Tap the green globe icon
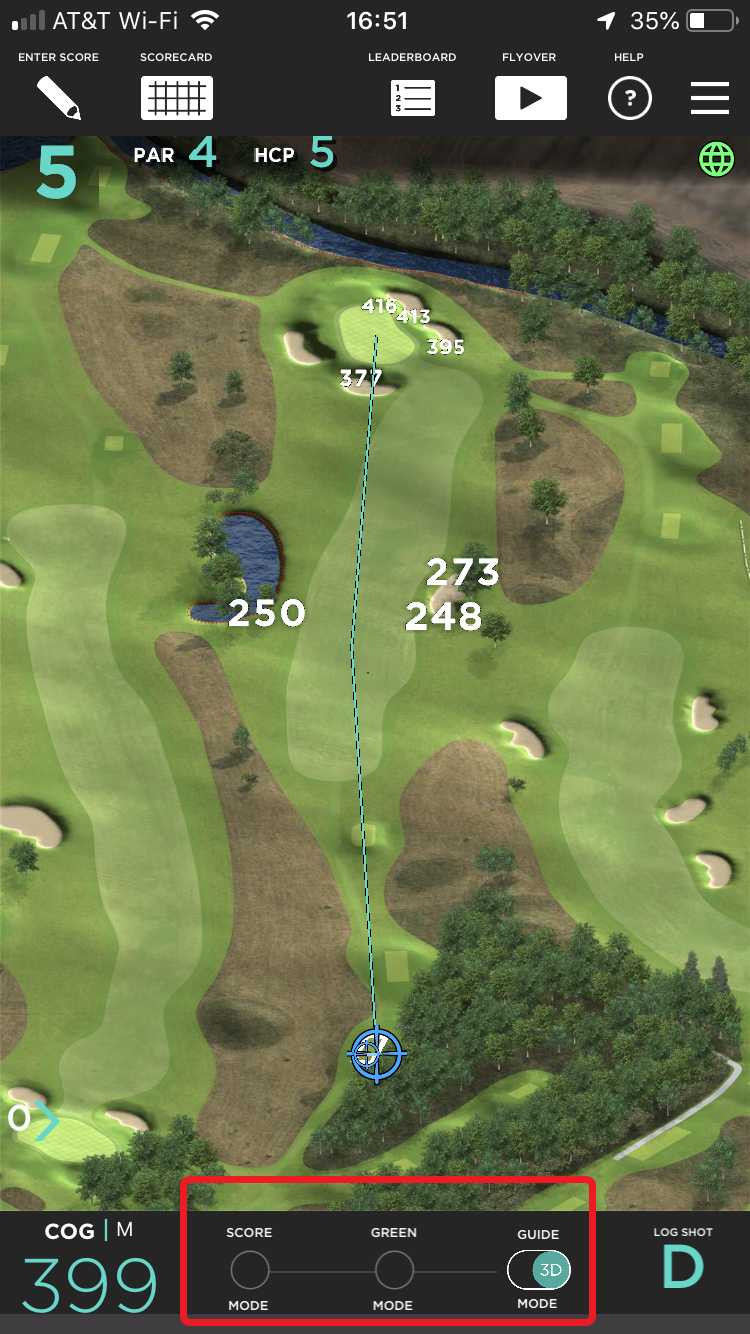 716,159
